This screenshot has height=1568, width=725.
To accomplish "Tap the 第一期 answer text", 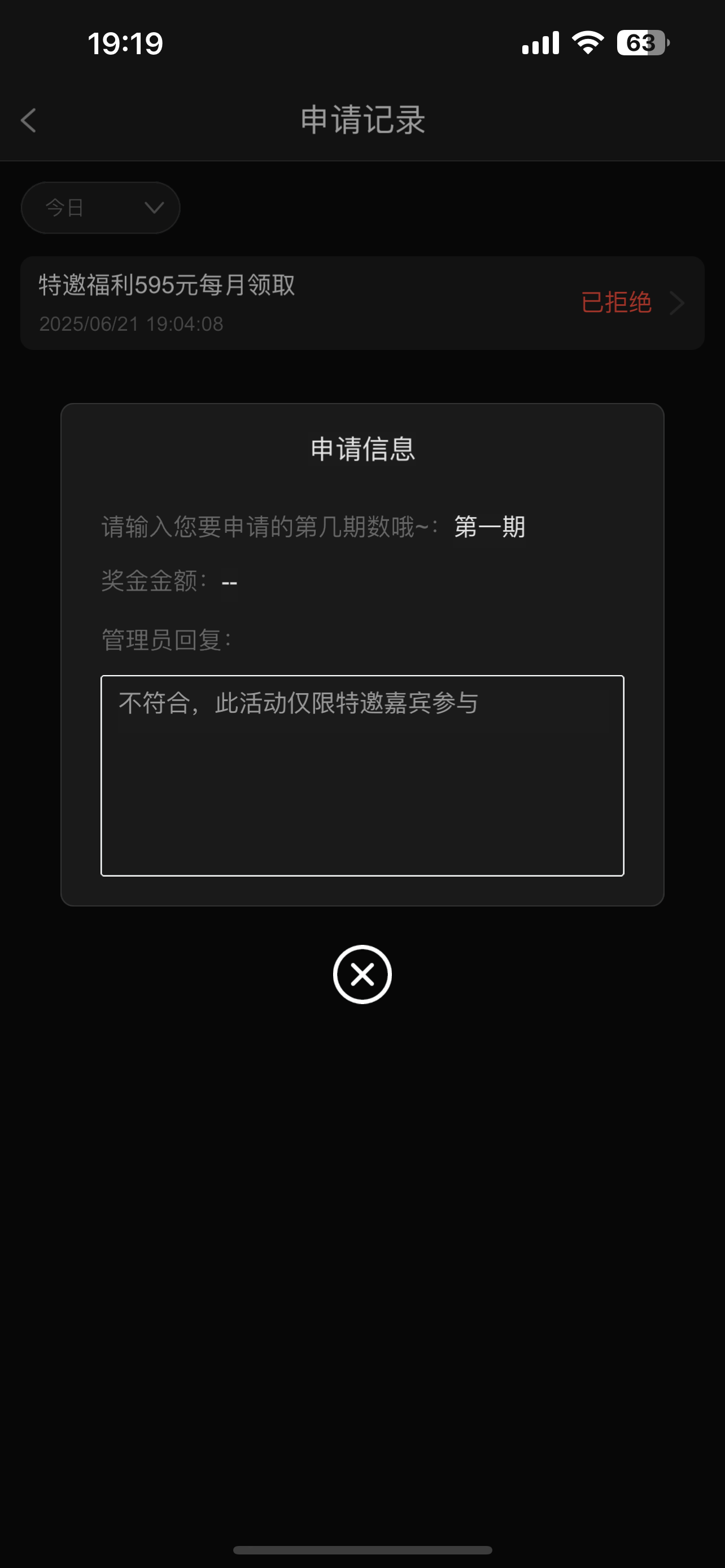I will tap(490, 527).
